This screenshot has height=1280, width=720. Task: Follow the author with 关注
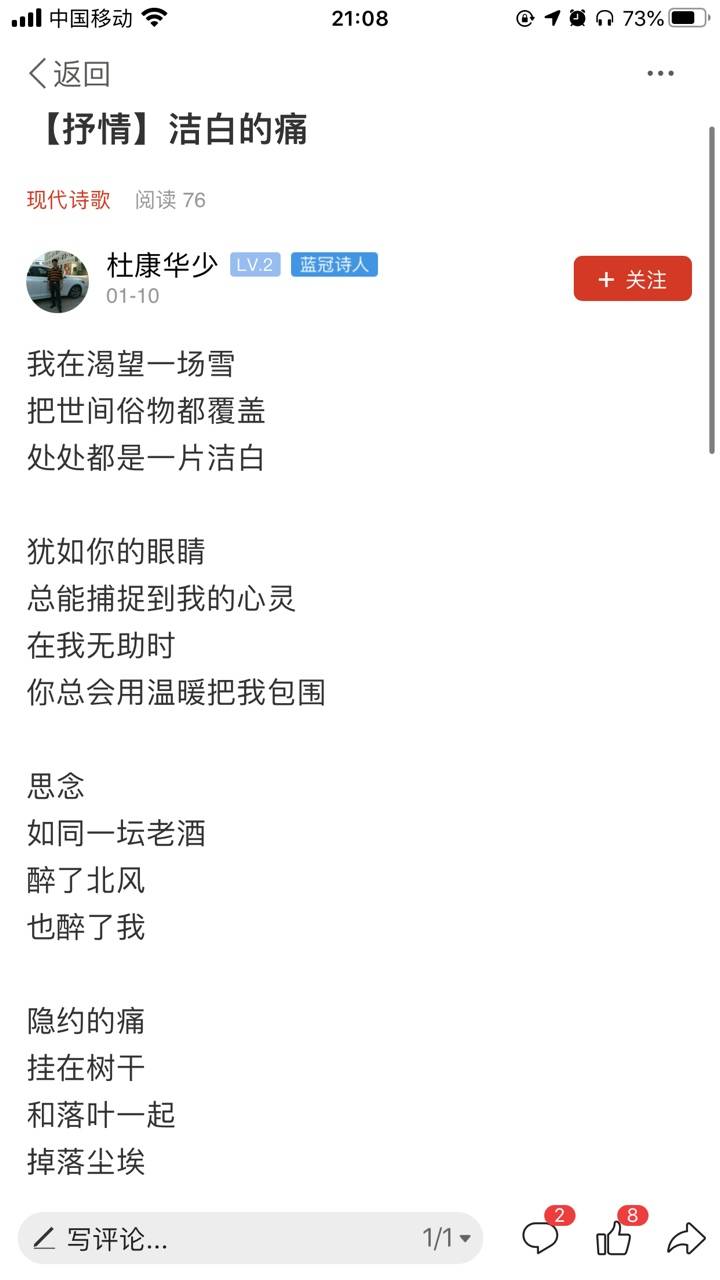[632, 279]
